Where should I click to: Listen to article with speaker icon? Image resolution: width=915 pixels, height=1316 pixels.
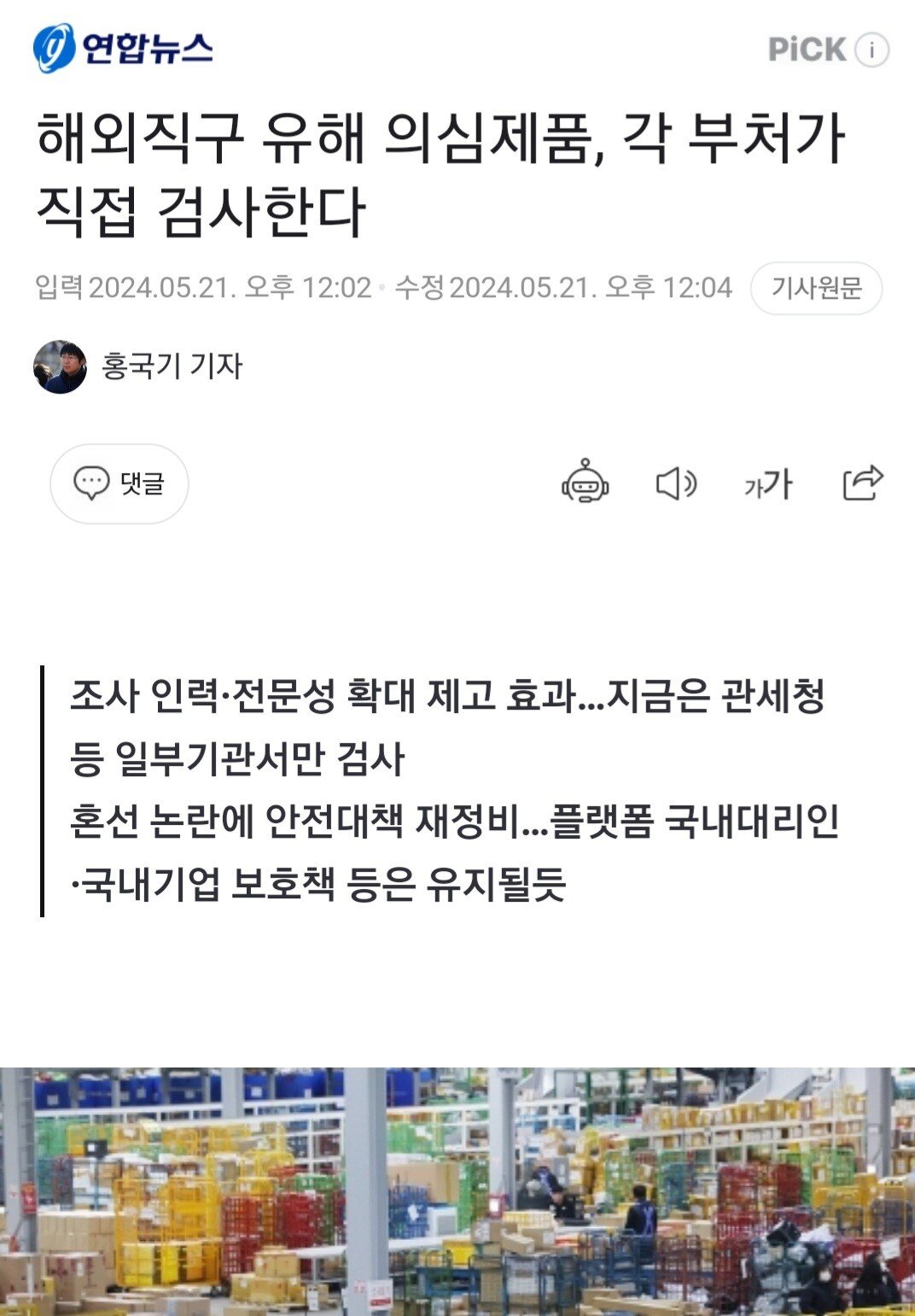coord(676,484)
